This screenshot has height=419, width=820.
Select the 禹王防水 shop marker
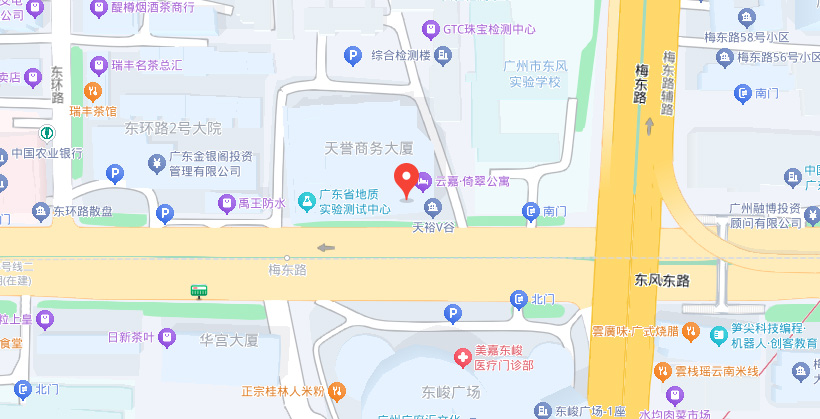pos(227,203)
